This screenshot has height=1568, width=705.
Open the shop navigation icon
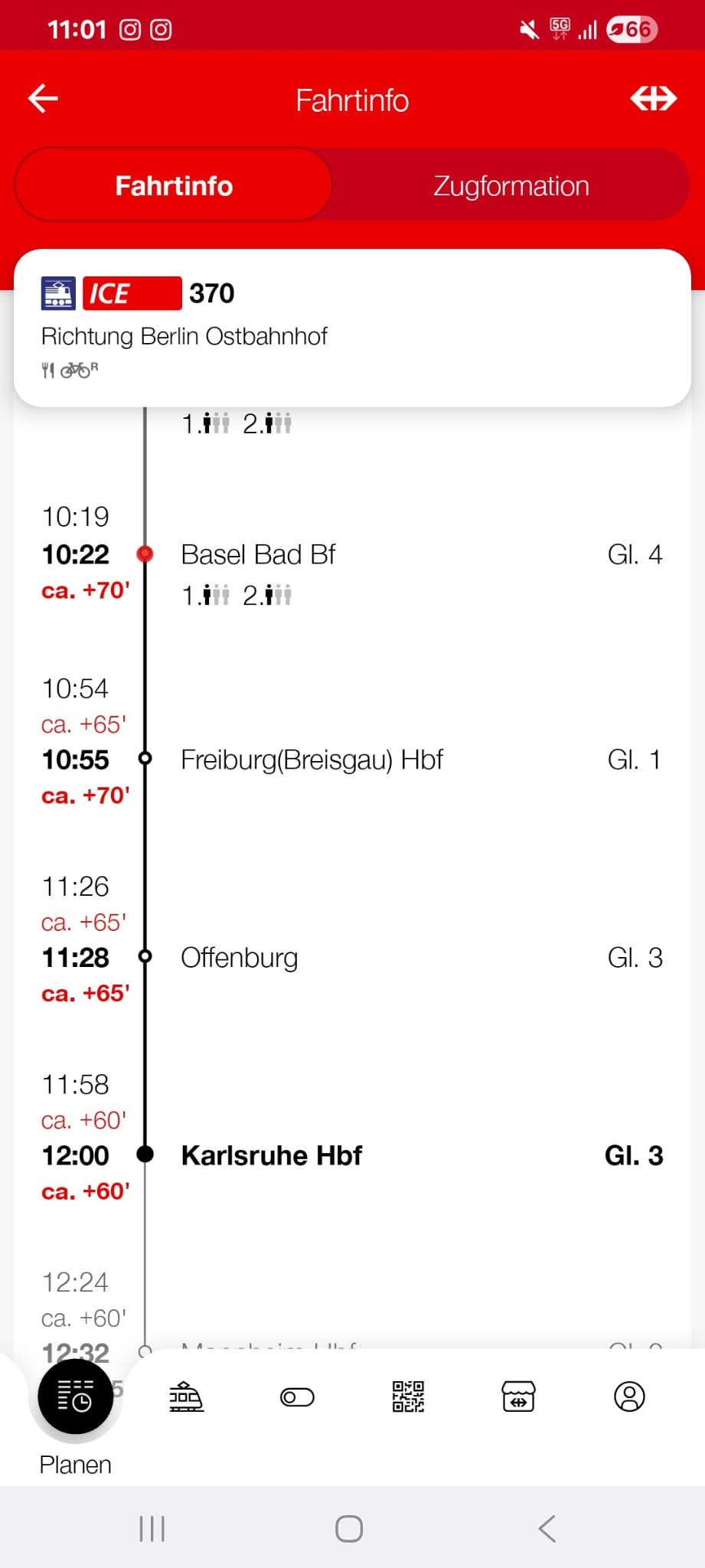tap(518, 1397)
